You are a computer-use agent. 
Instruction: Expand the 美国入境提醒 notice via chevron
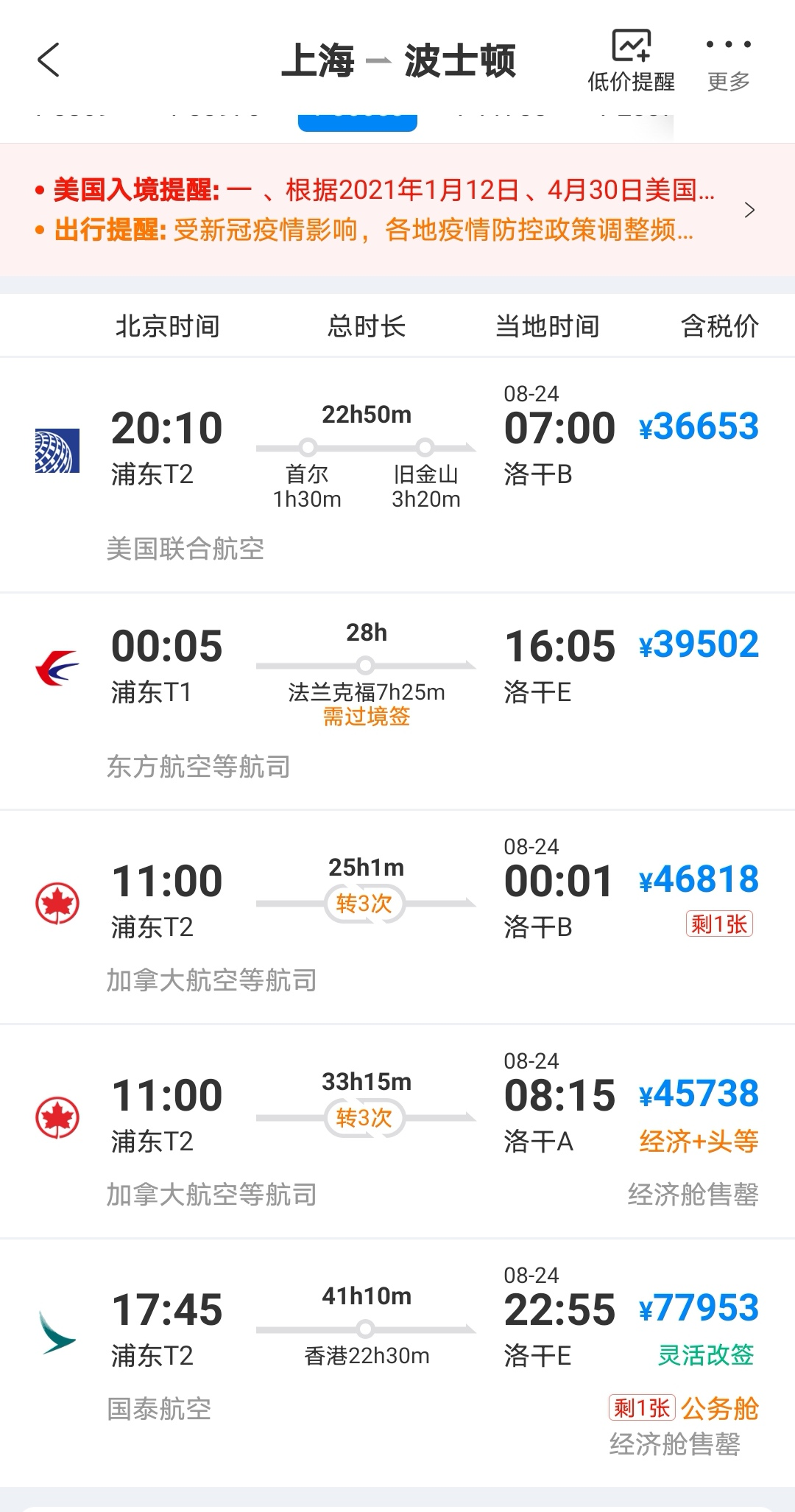(x=751, y=210)
